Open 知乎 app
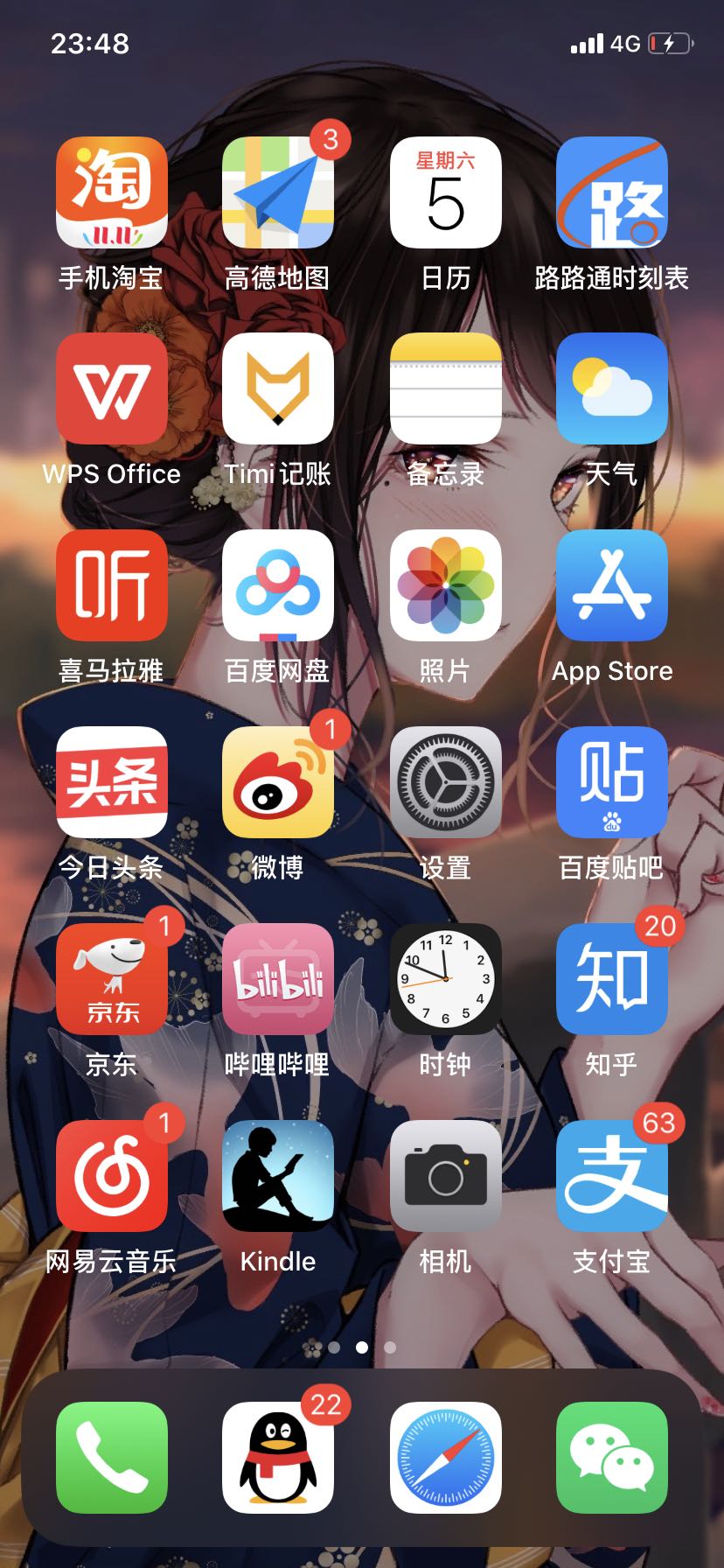The width and height of the screenshot is (724, 1568). click(612, 979)
